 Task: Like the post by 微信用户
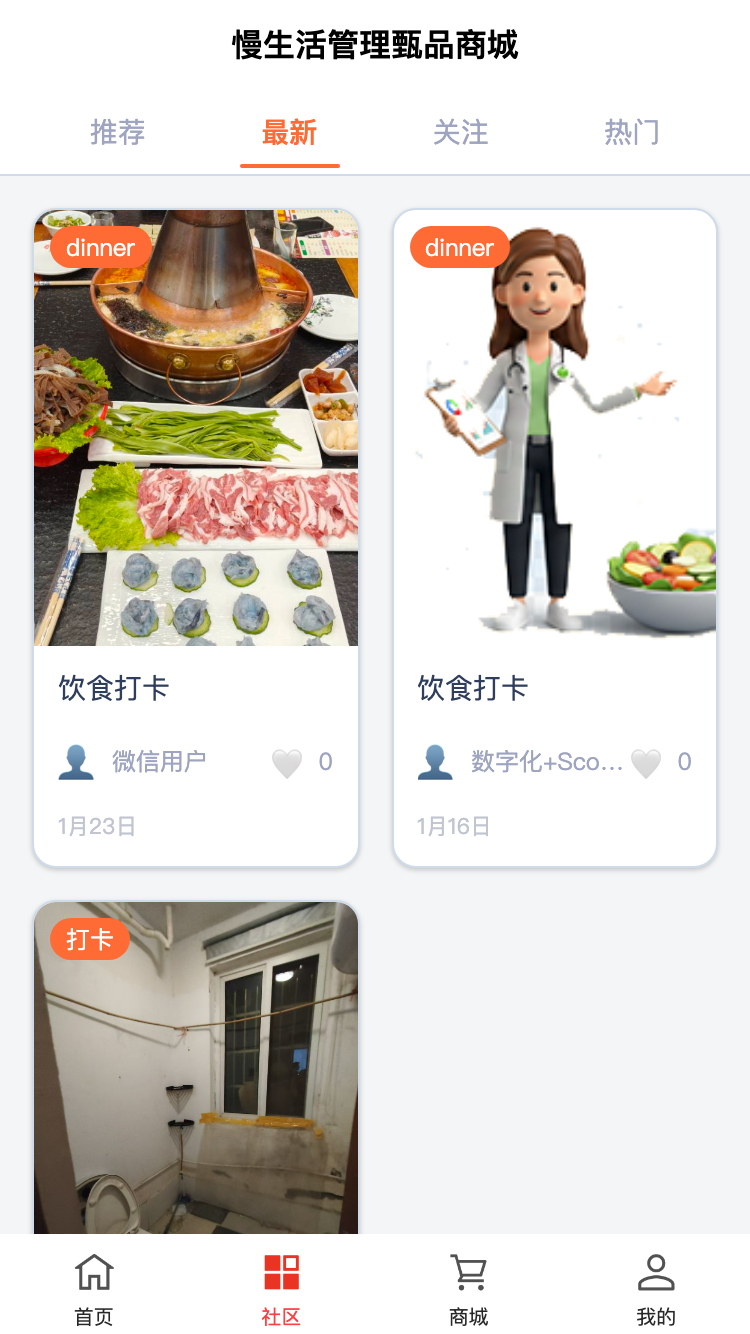(x=287, y=763)
